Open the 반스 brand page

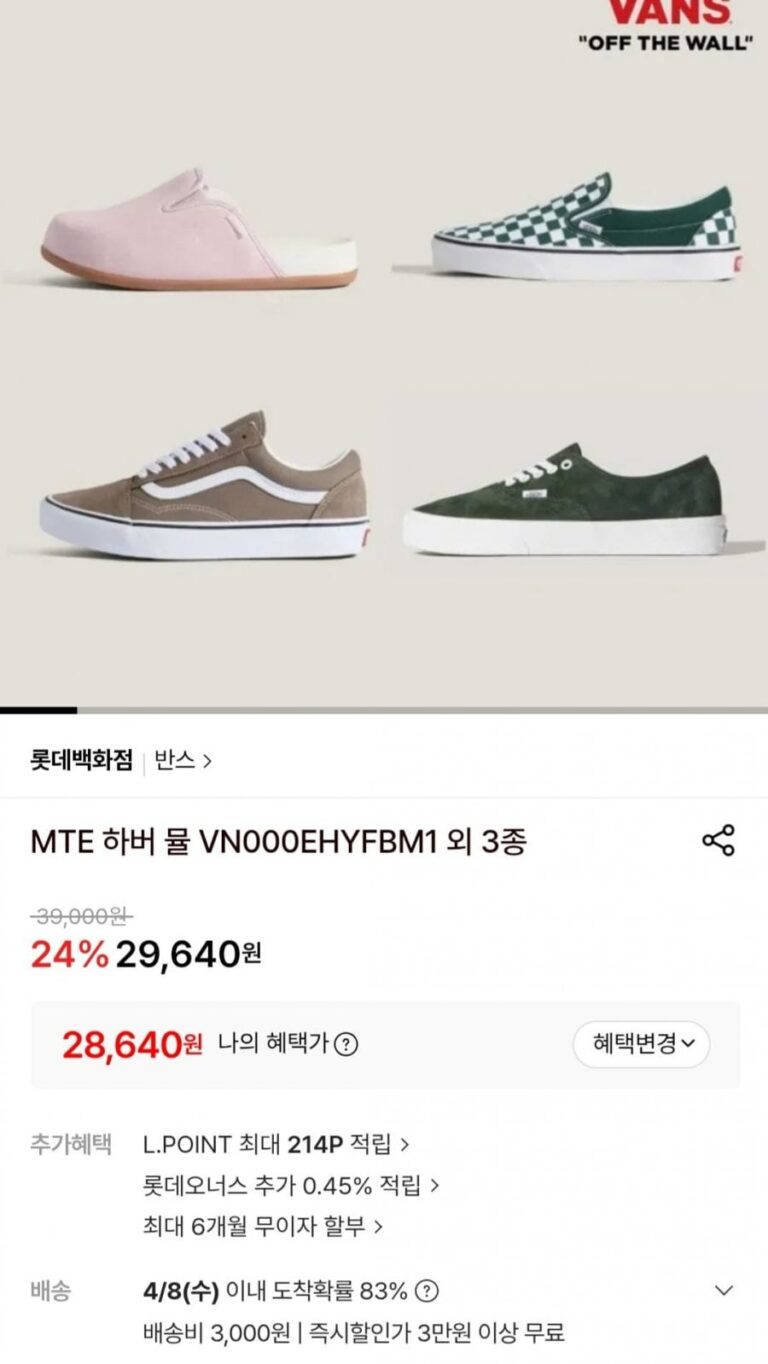pyautogui.click(x=183, y=761)
